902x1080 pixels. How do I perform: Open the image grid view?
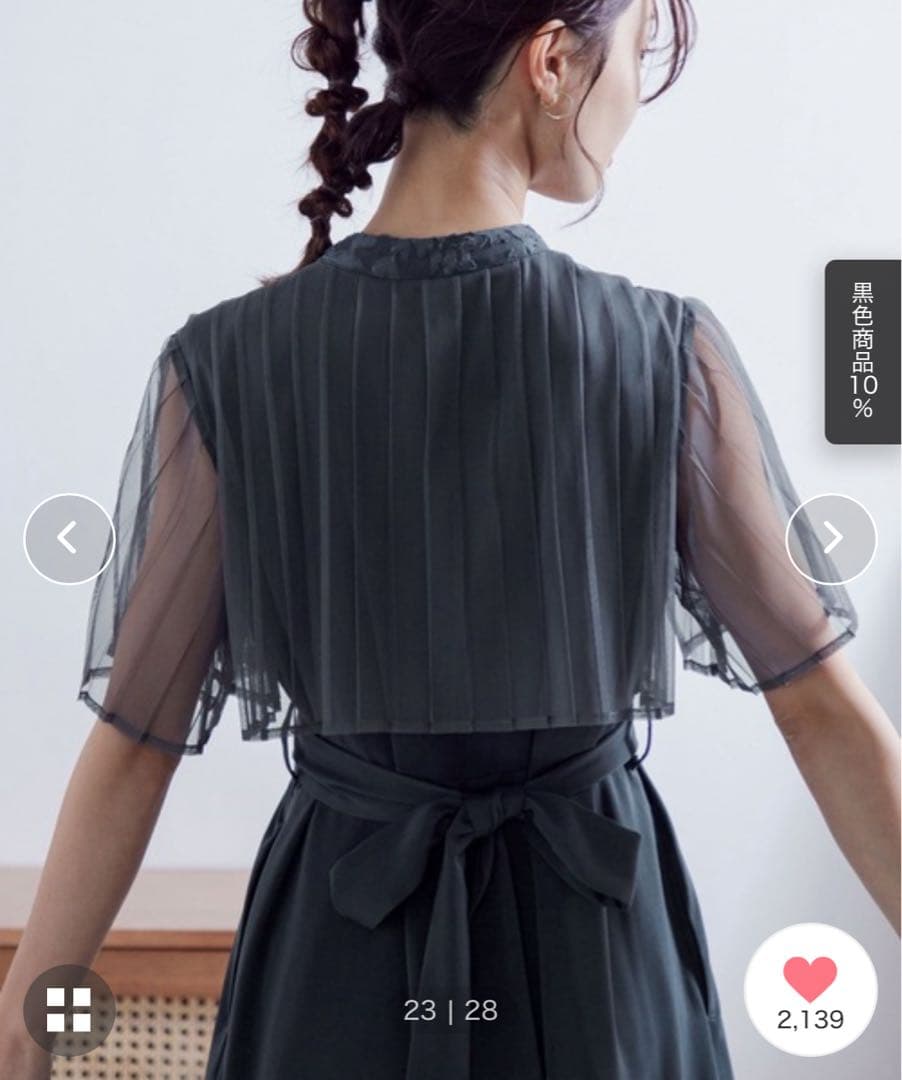click(x=69, y=1009)
